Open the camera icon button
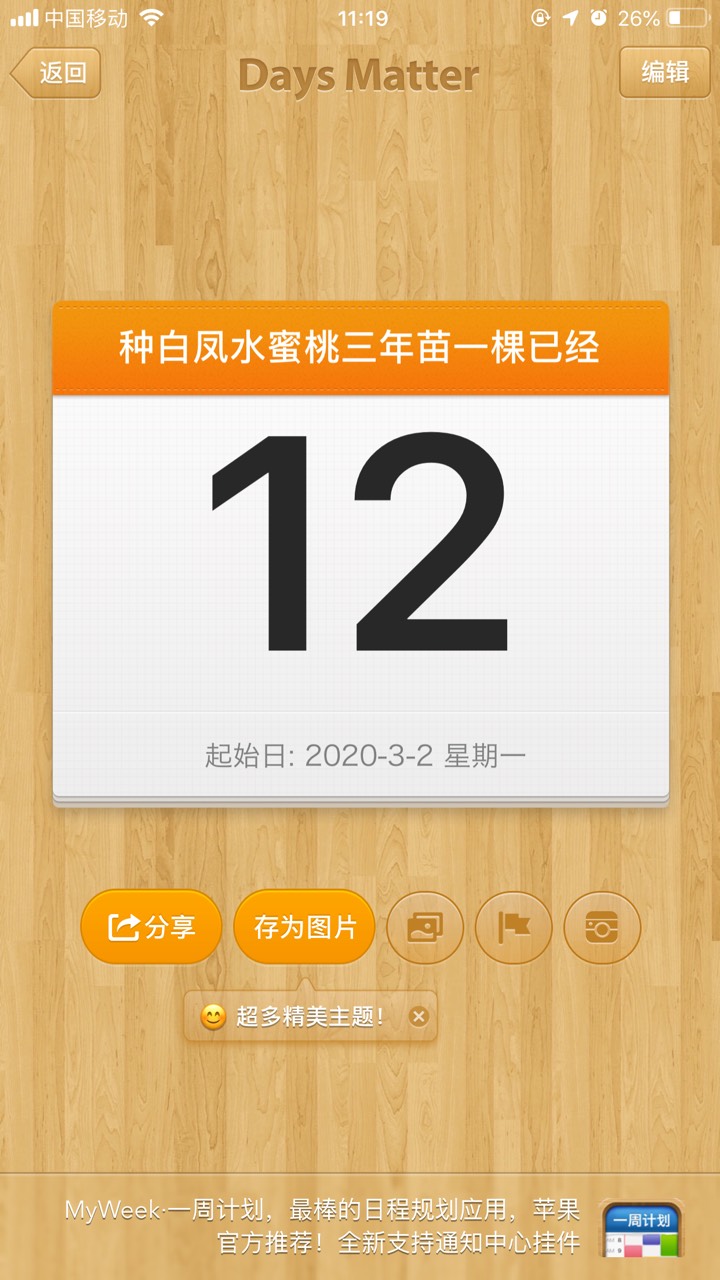This screenshot has height=1280, width=720. pyautogui.click(x=602, y=928)
